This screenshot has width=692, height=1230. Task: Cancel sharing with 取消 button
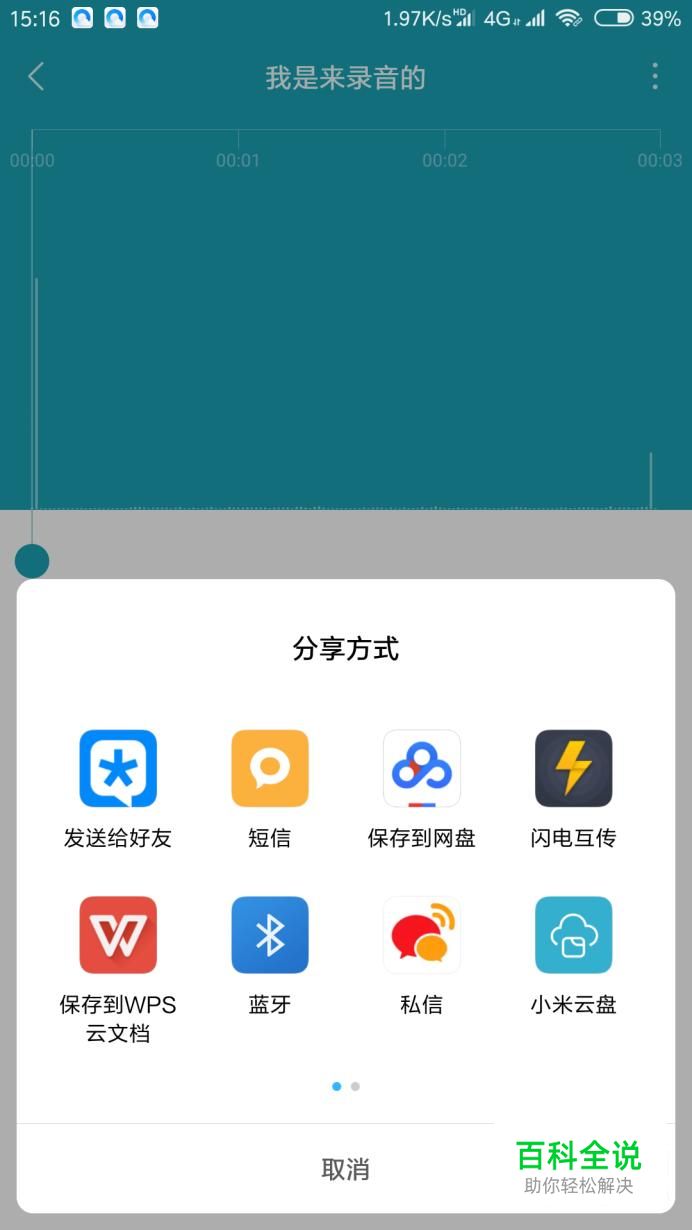[345, 1169]
